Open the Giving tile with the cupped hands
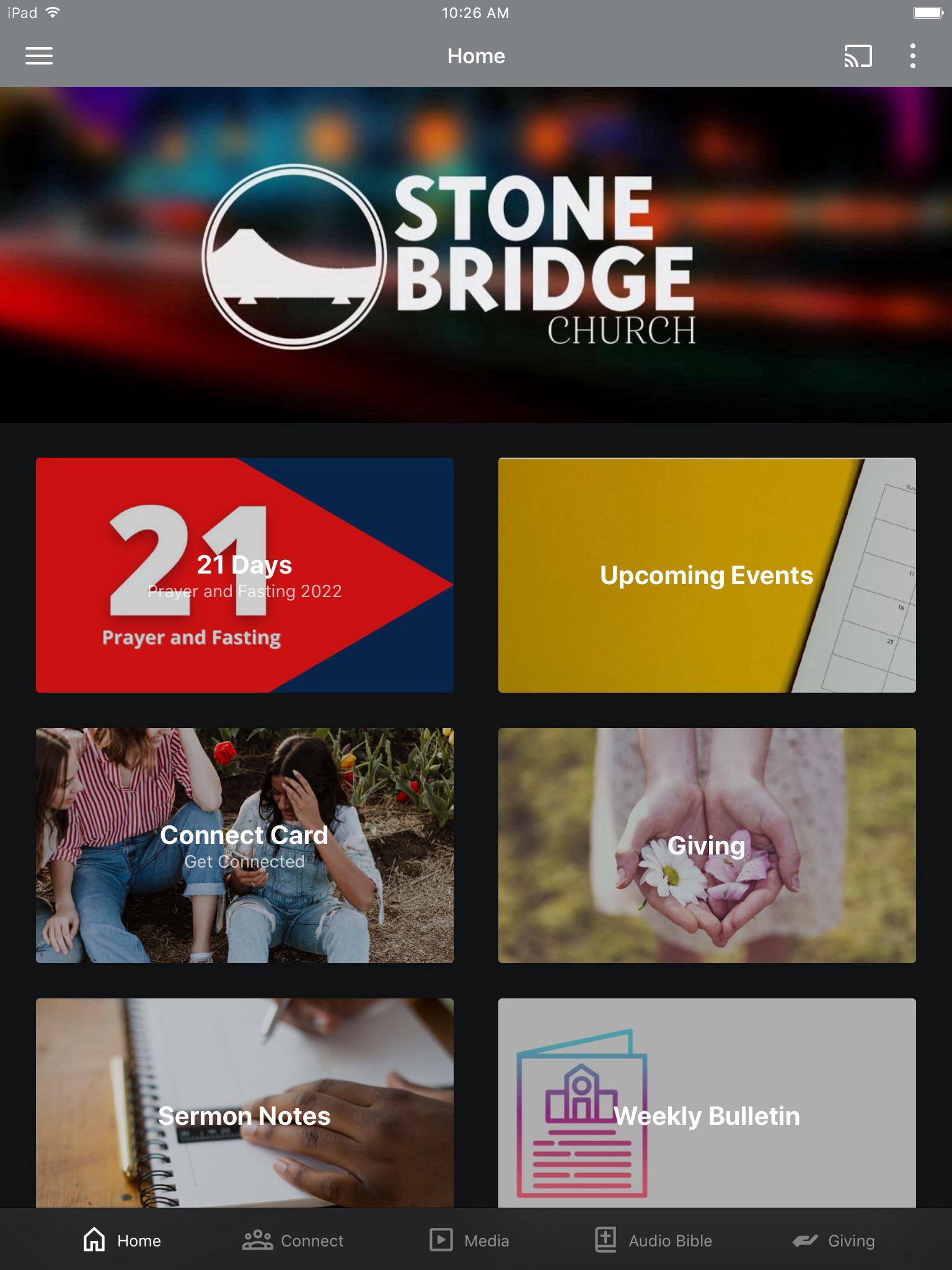 pos(707,845)
